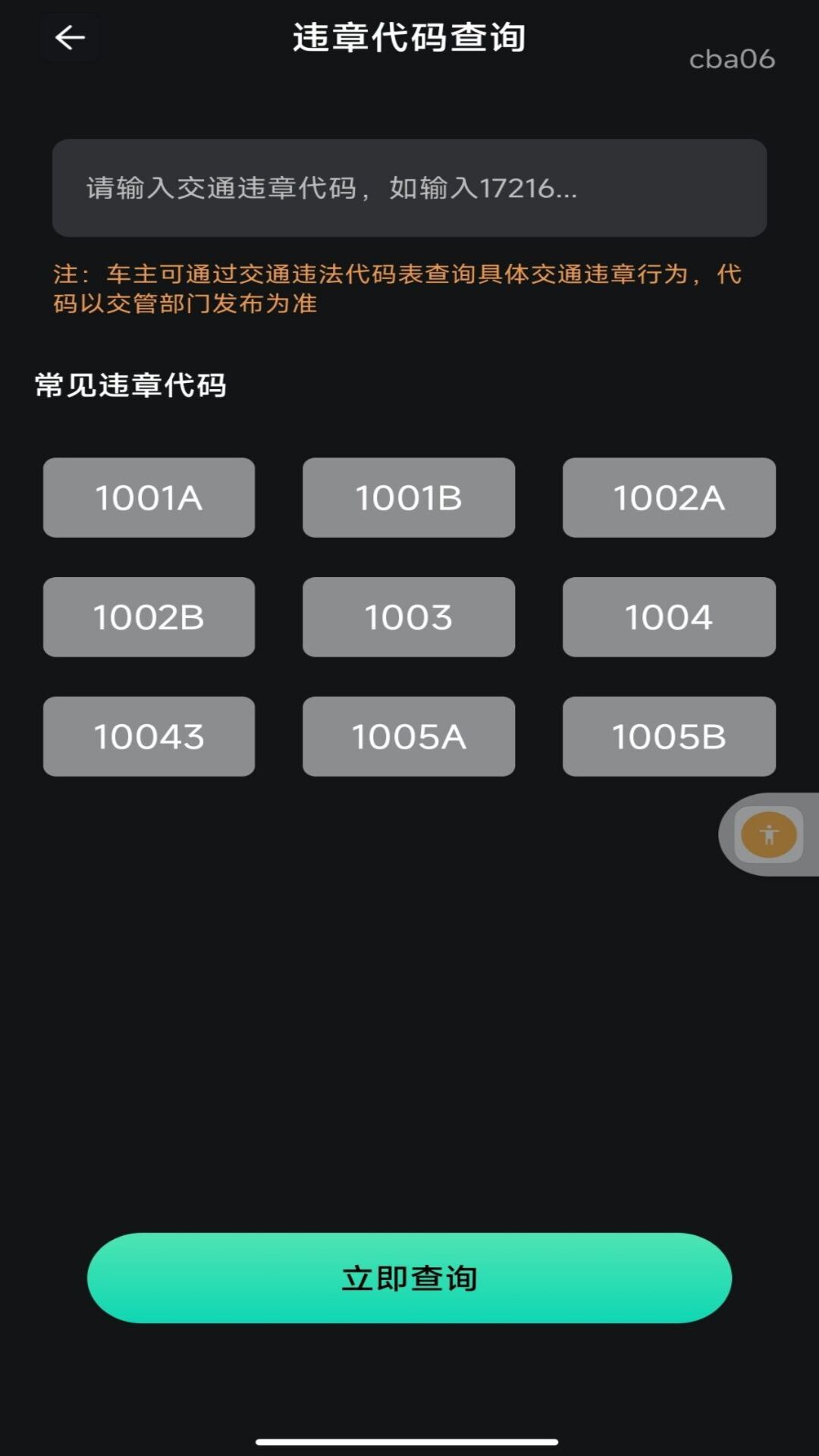819x1456 pixels.
Task: Select violation code 1002A
Action: [x=669, y=497]
